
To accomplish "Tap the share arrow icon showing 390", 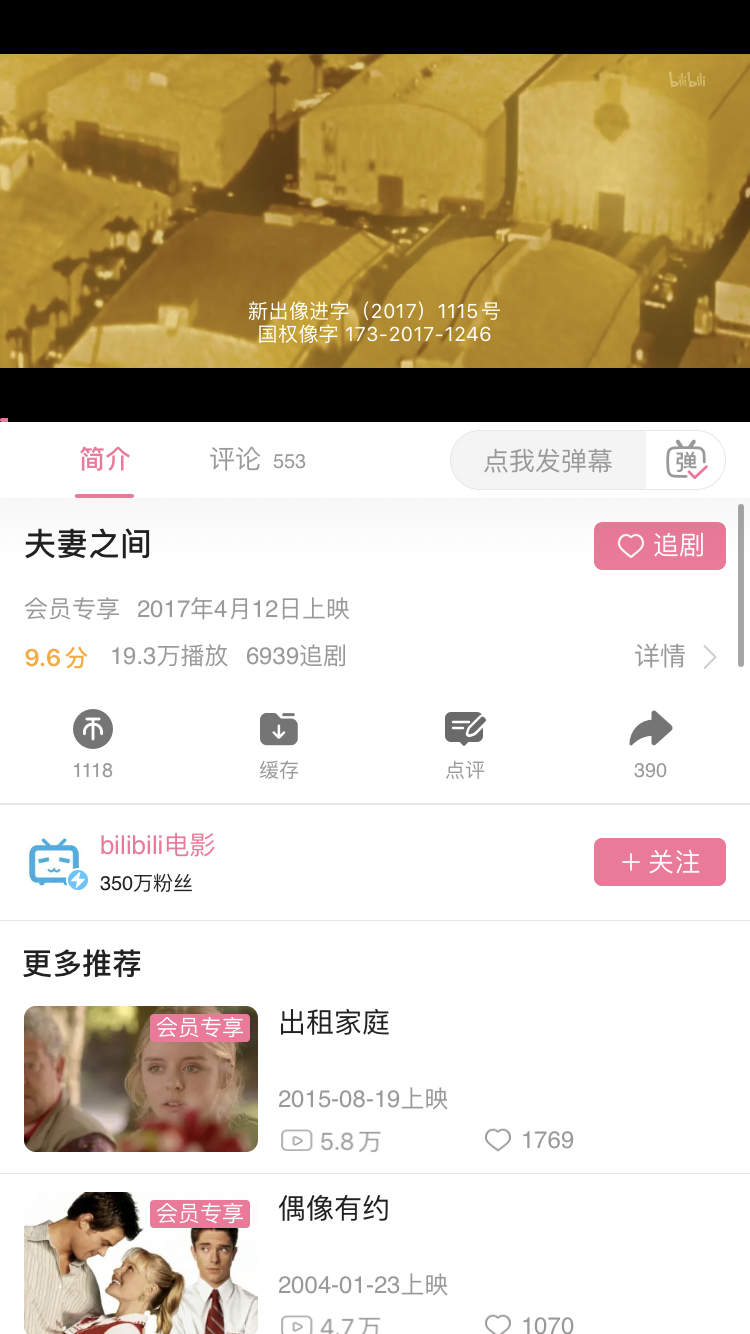I will [650, 728].
